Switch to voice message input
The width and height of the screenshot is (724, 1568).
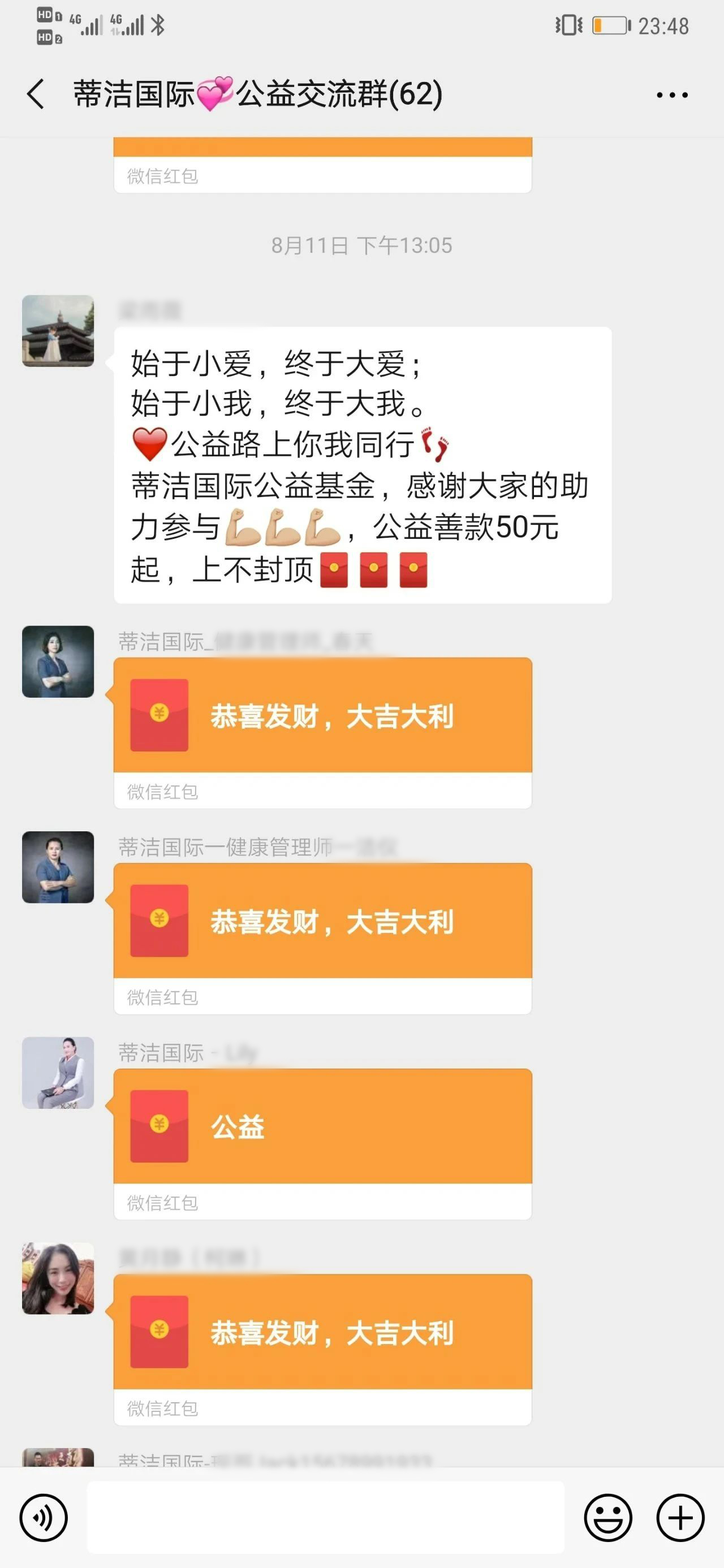[43, 1518]
